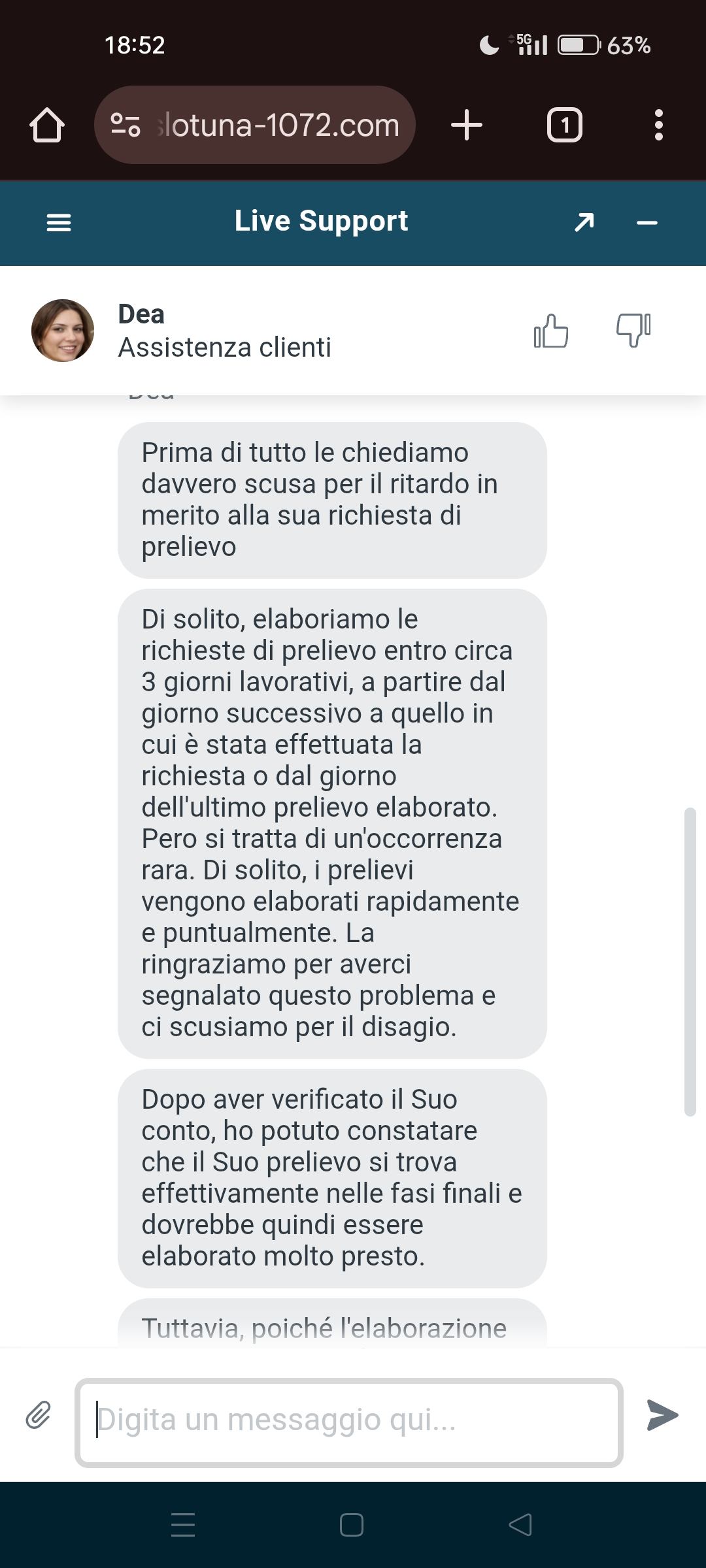The height and width of the screenshot is (1568, 706).
Task: Send the chat message
Action: (x=662, y=1415)
